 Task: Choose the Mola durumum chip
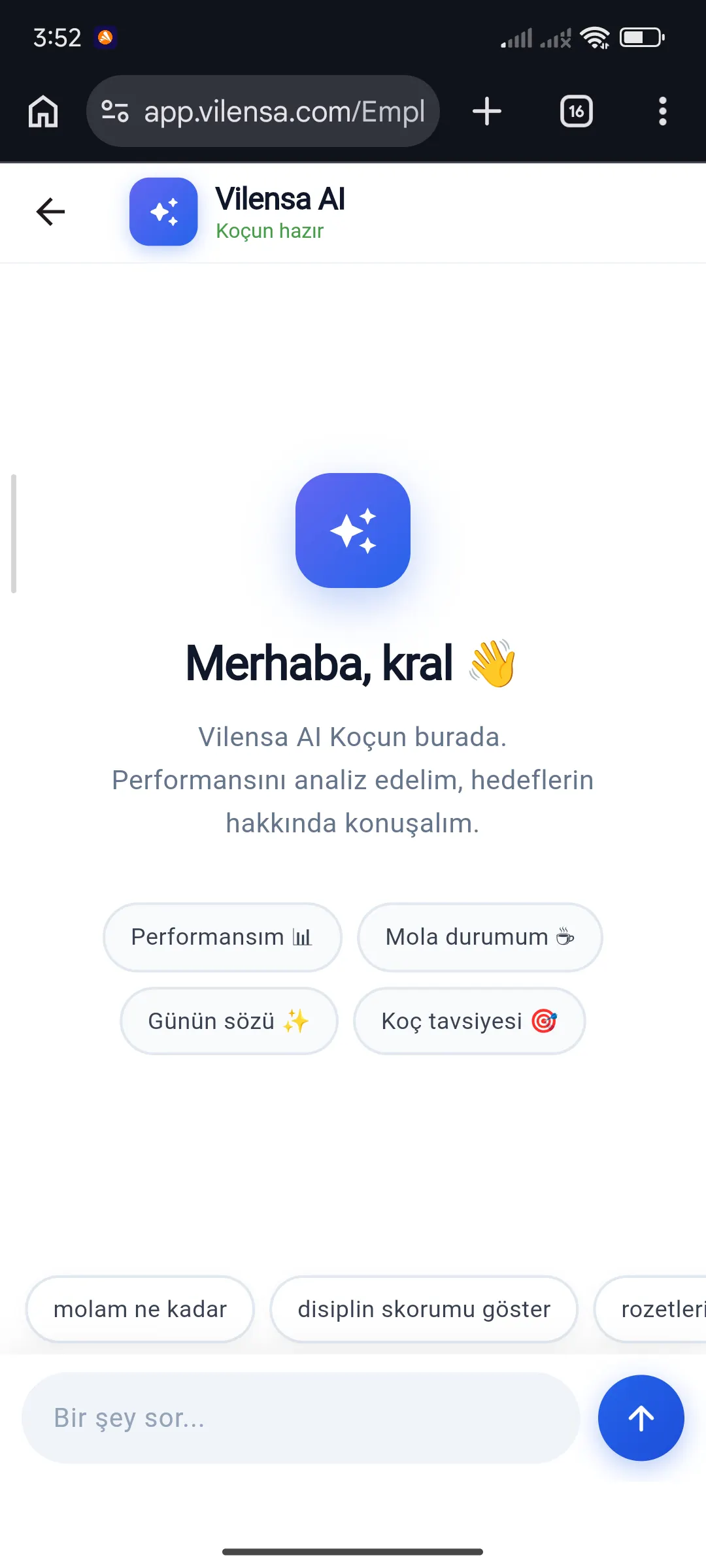coord(480,937)
